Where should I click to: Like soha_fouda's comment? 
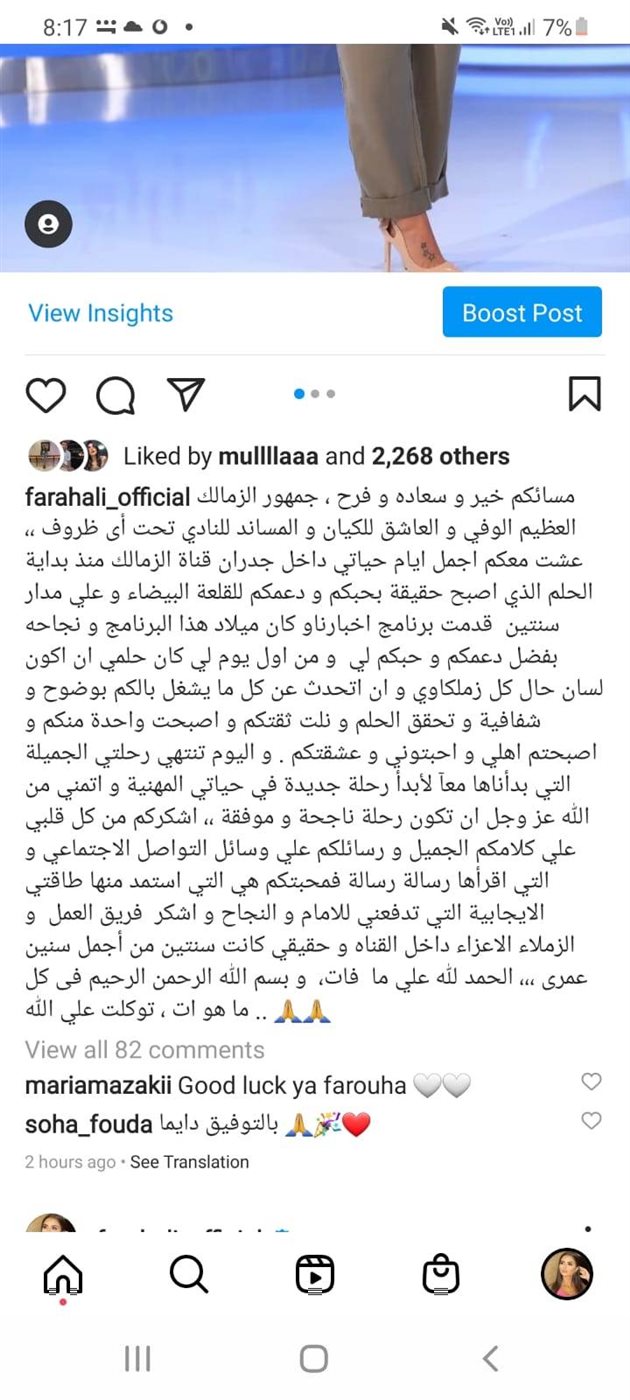(591, 1120)
